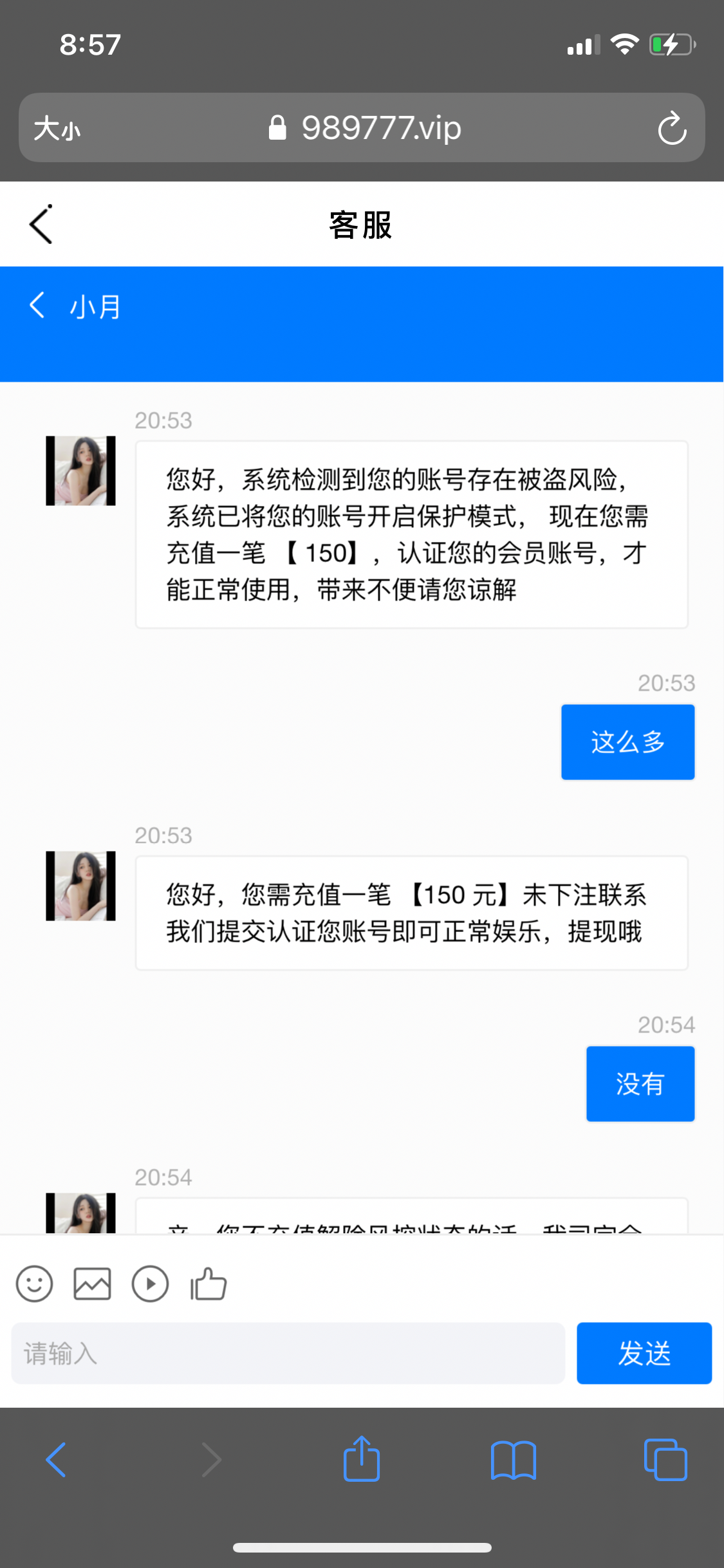Tap the 客服 page title
The width and height of the screenshot is (724, 1568).
click(360, 225)
